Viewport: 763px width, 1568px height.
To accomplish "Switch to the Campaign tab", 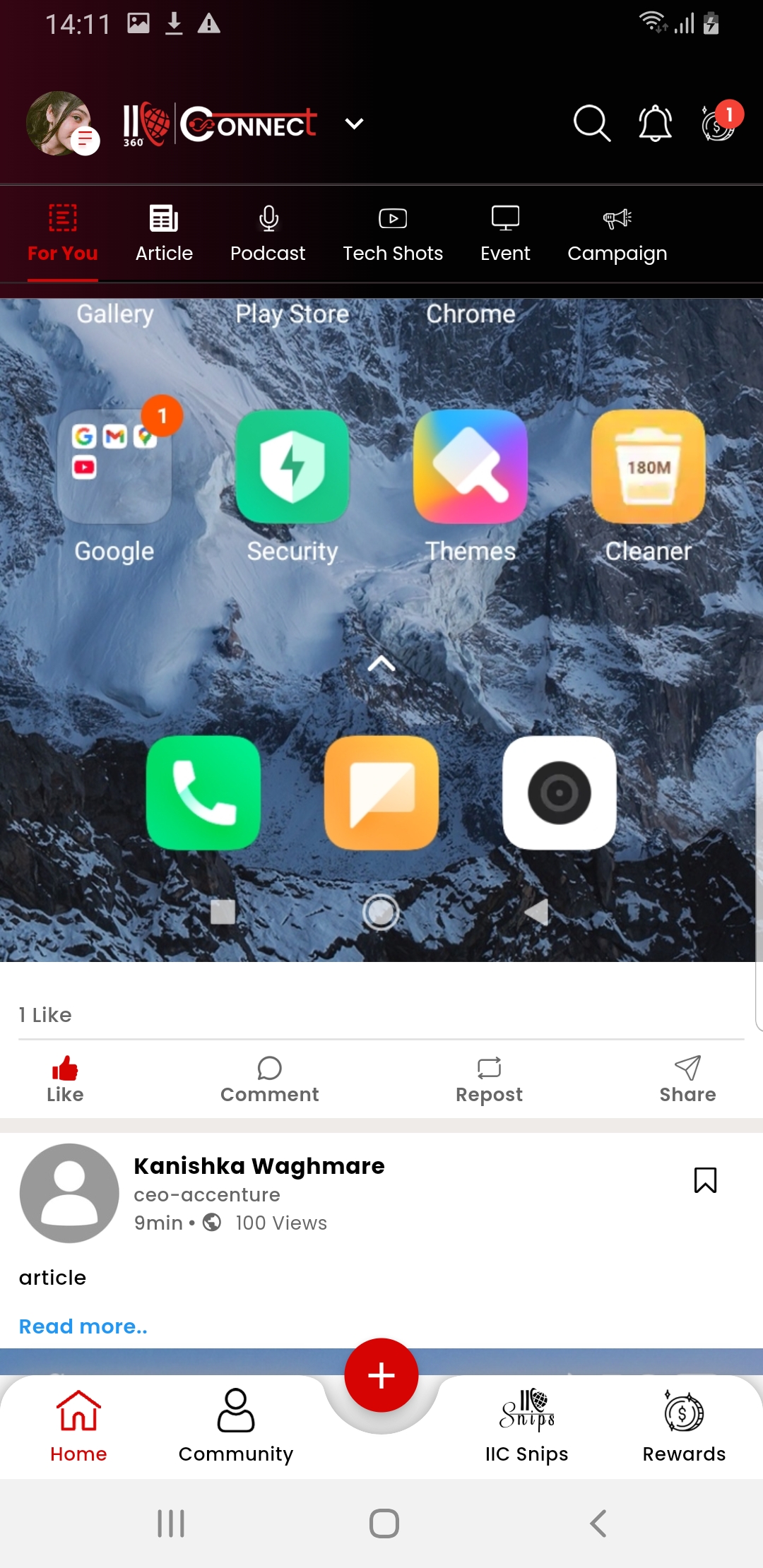I will coord(617,234).
